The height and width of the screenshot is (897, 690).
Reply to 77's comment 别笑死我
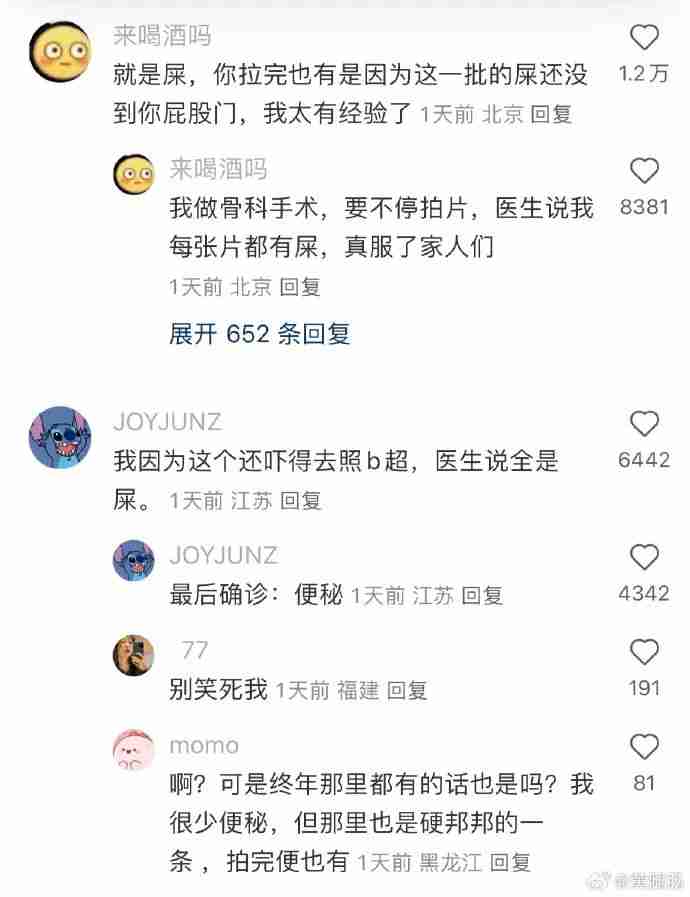pos(407,690)
